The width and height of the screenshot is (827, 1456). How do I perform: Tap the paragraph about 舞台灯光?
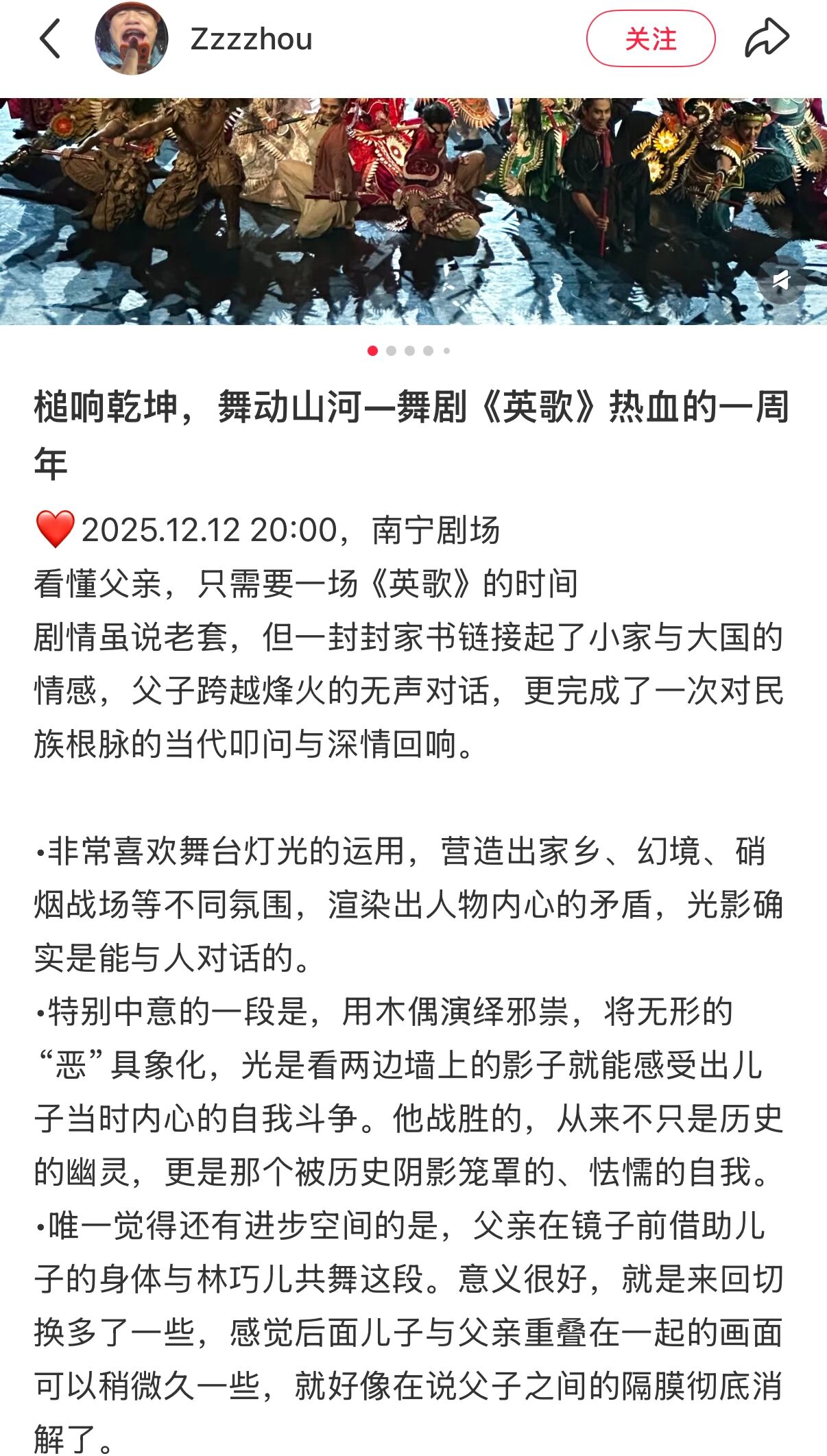tap(411, 898)
